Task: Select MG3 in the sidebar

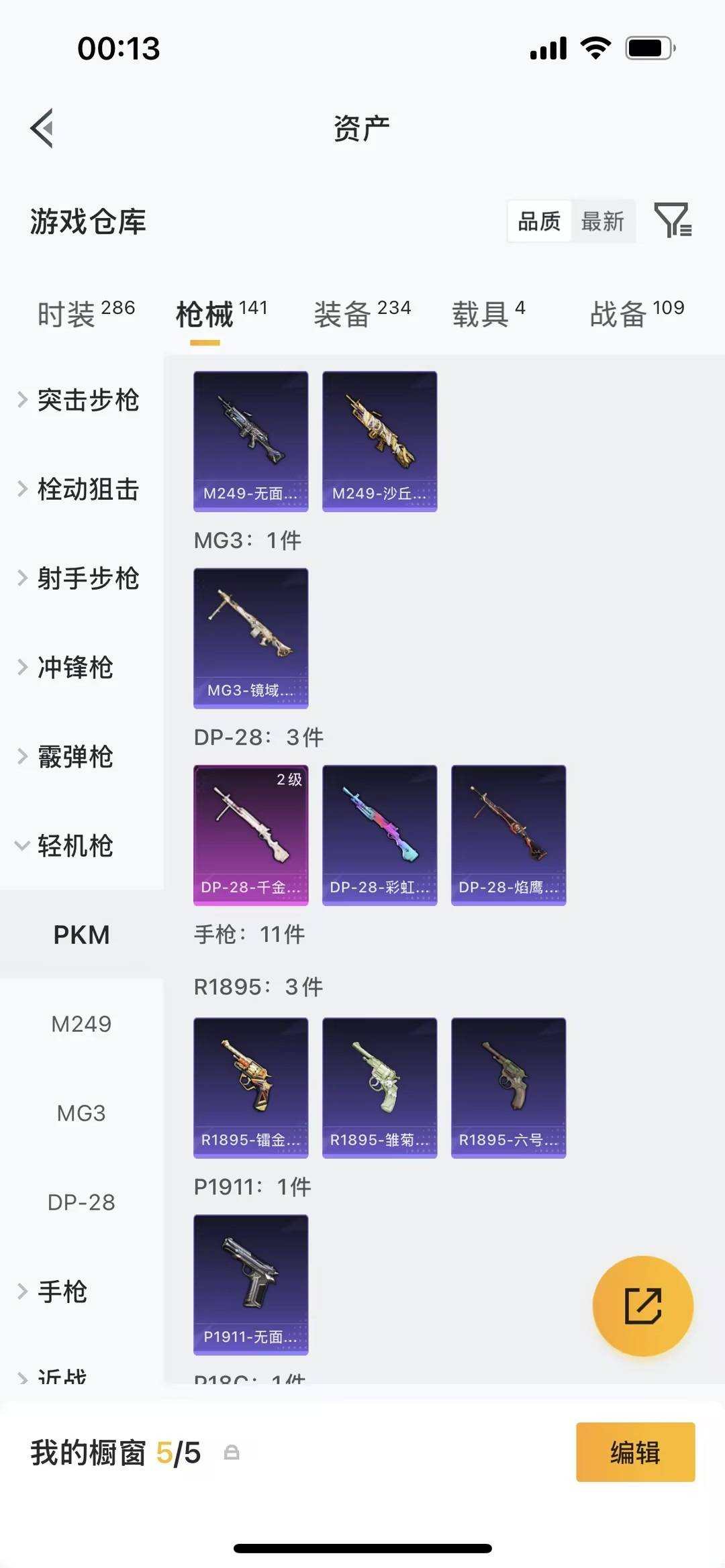Action: [82, 1112]
